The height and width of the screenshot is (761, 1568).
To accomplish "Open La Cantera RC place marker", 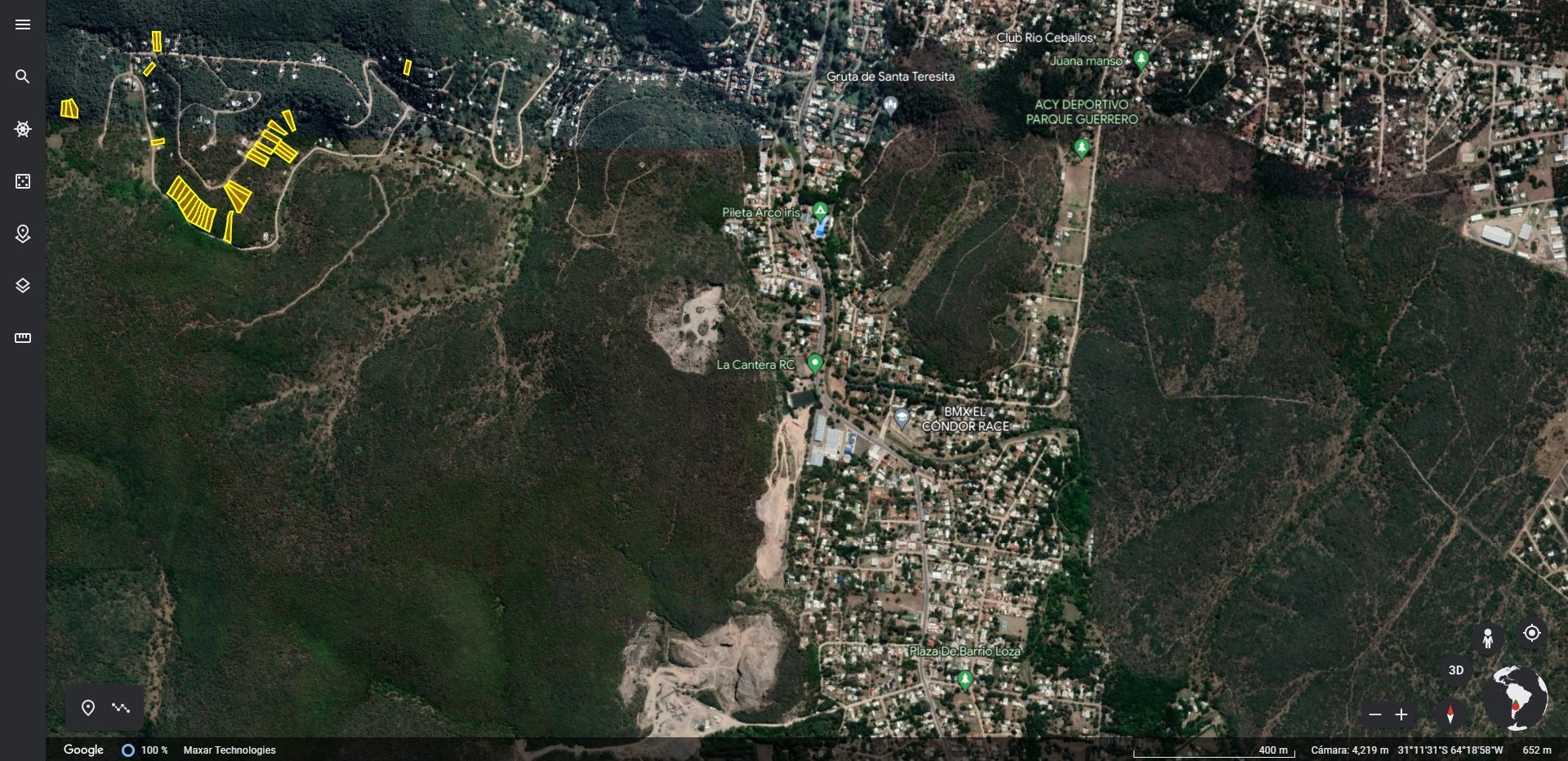I will pyautogui.click(x=814, y=363).
